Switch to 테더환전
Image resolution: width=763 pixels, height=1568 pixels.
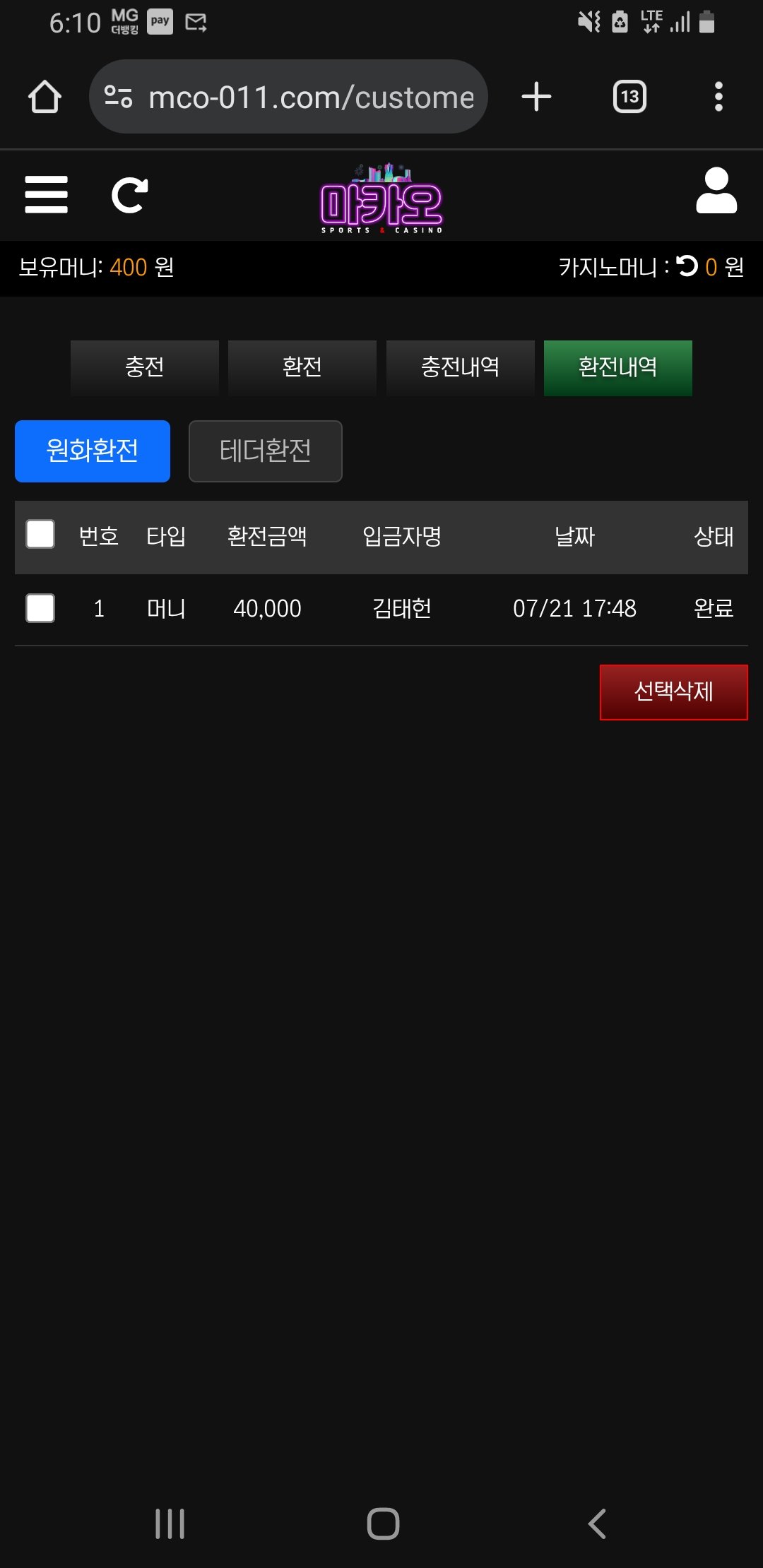(266, 451)
